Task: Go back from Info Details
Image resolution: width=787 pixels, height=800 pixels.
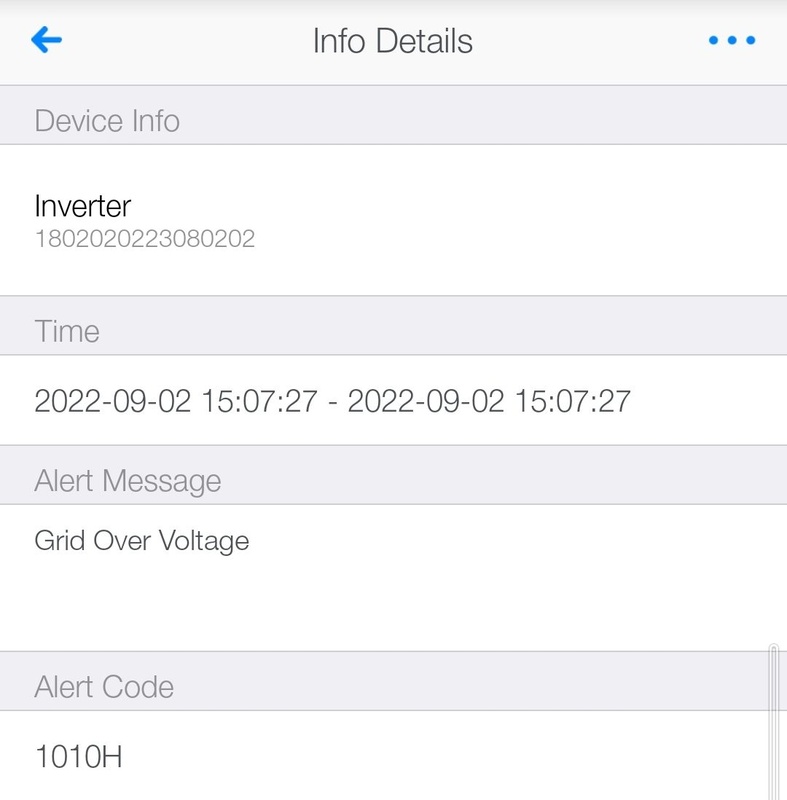Action: (x=47, y=40)
